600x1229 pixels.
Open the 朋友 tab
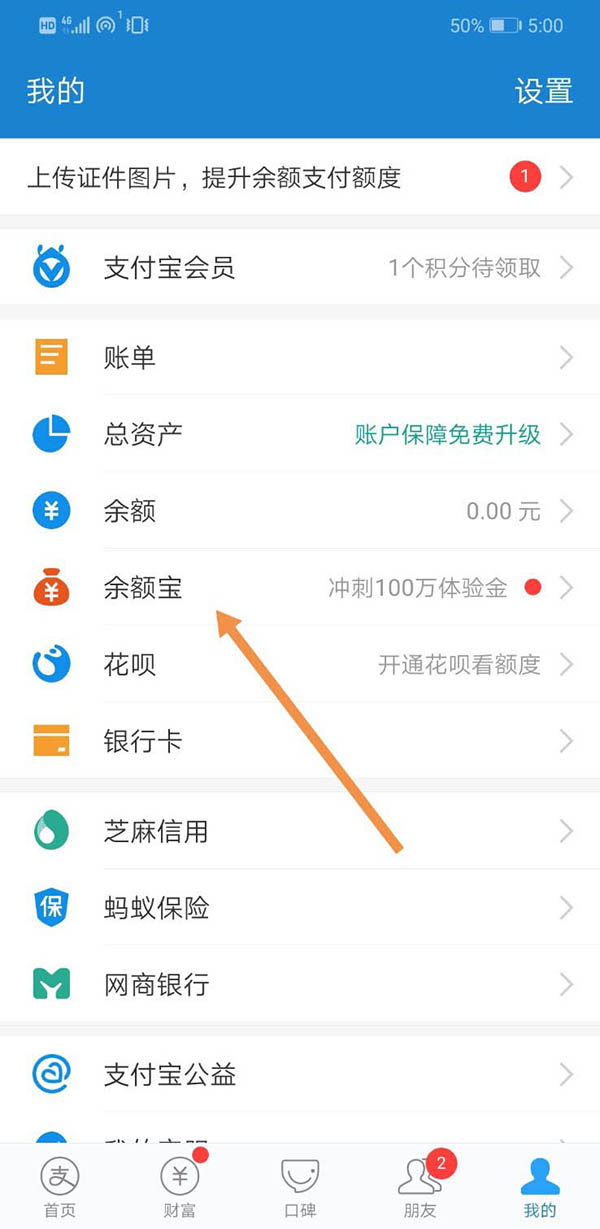(x=420, y=1188)
